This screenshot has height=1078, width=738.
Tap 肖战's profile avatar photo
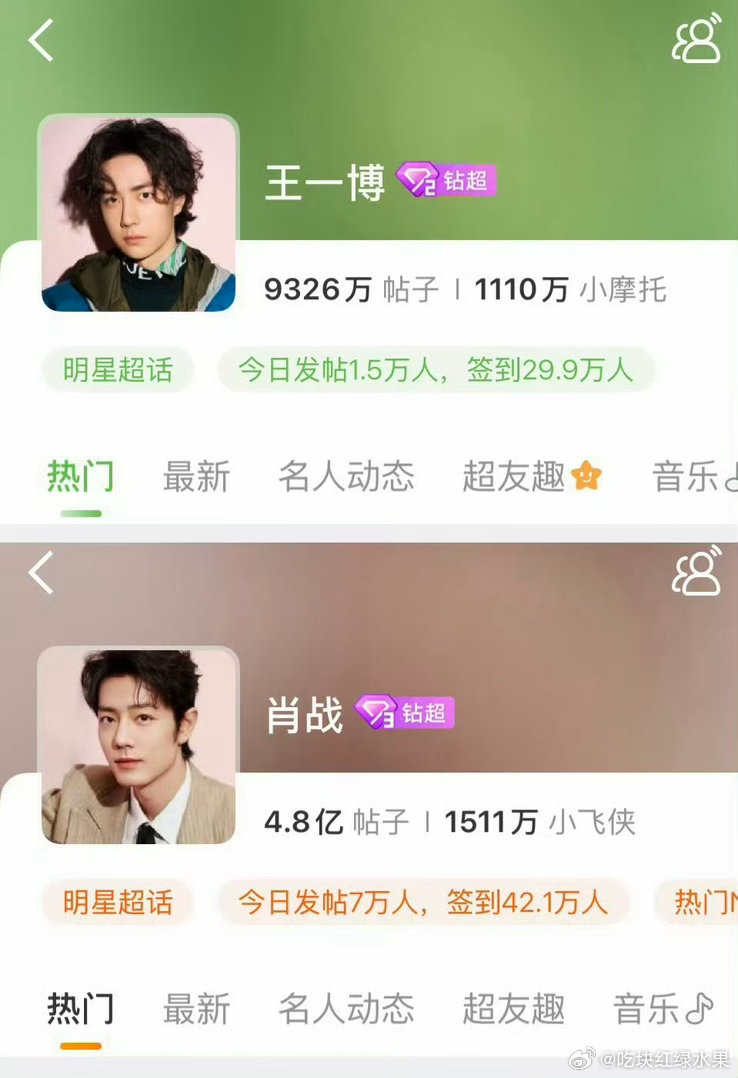[x=138, y=747]
